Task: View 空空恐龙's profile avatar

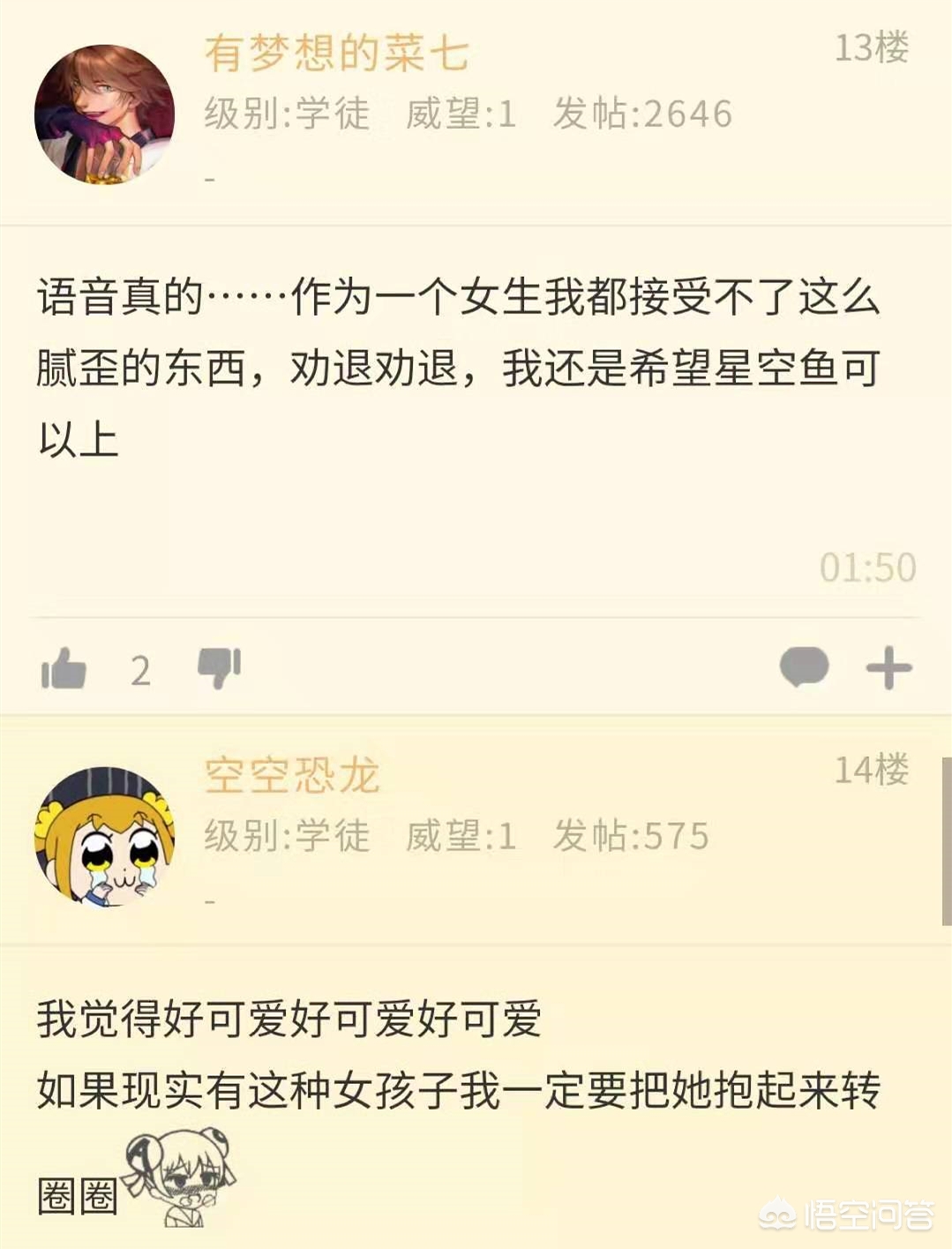Action: coord(104,836)
